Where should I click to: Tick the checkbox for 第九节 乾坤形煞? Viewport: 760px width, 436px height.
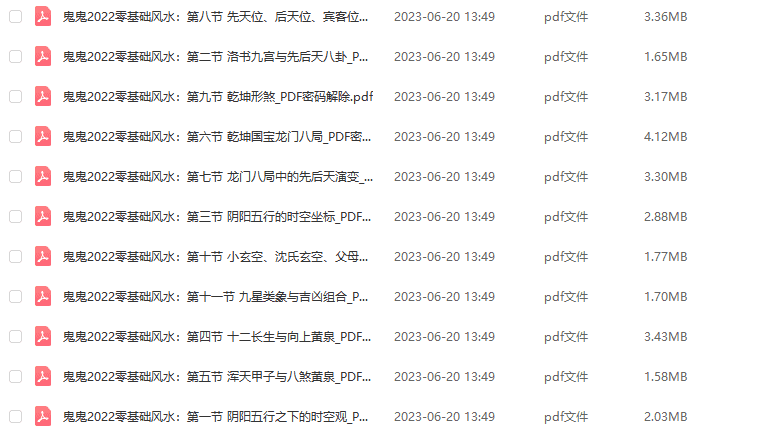(x=15, y=97)
